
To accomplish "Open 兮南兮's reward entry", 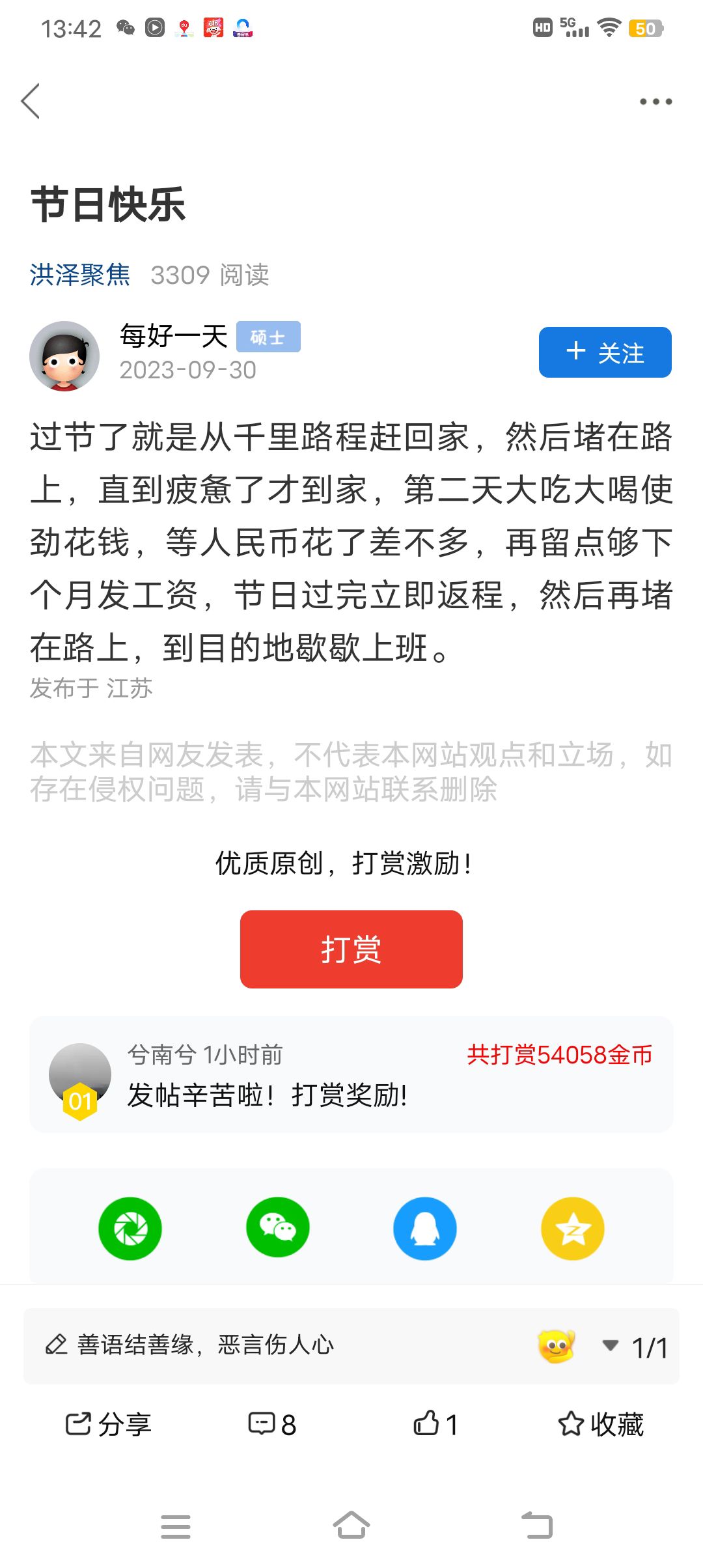I will pyautogui.click(x=351, y=1074).
